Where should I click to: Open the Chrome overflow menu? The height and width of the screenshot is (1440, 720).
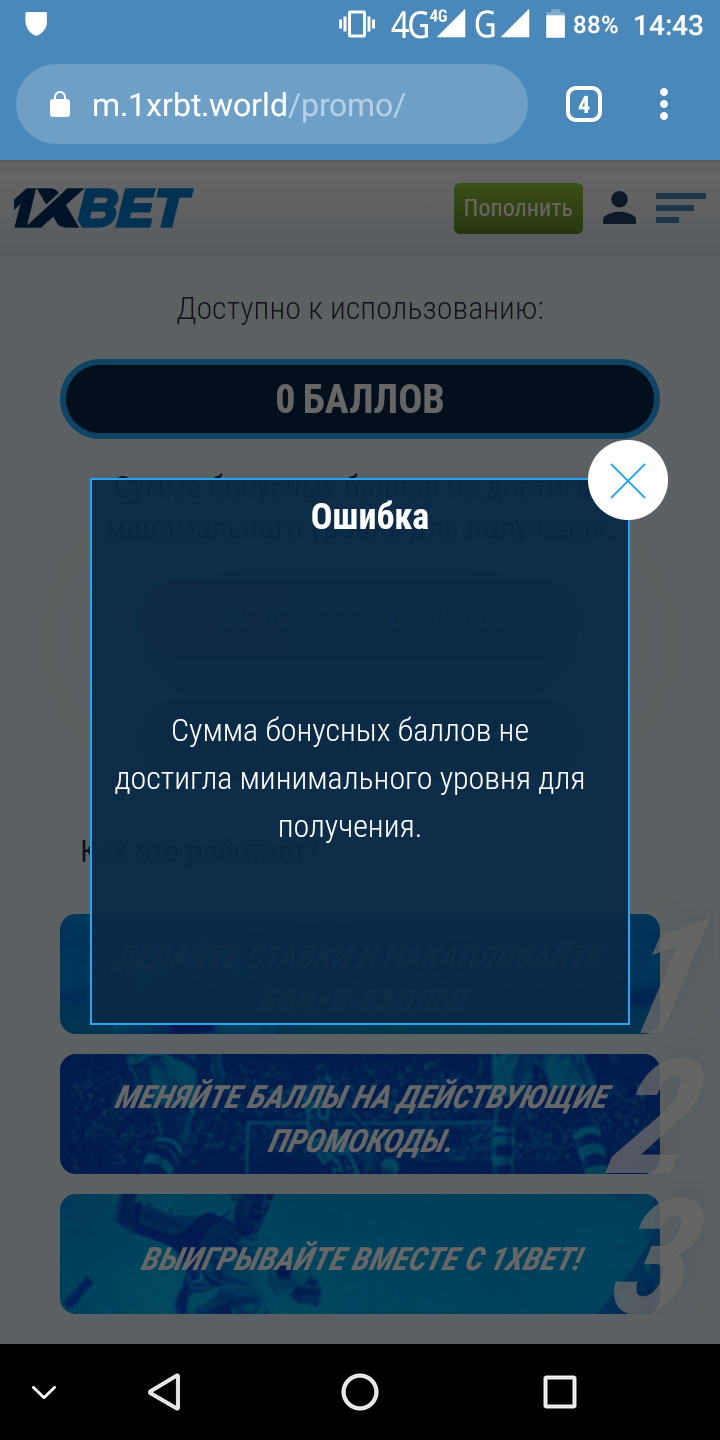click(664, 105)
